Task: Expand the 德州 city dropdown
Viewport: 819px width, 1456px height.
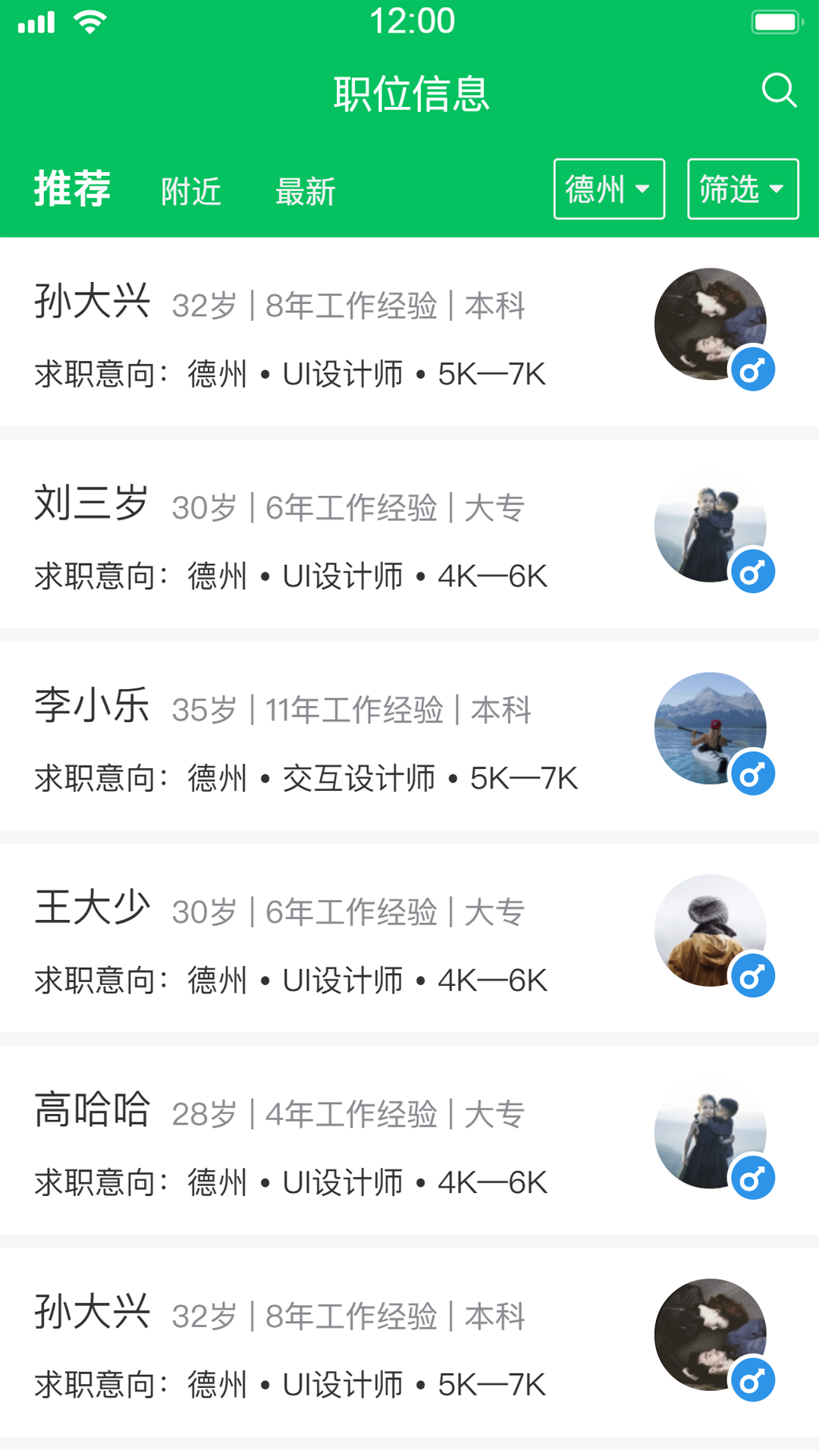Action: coord(609,189)
